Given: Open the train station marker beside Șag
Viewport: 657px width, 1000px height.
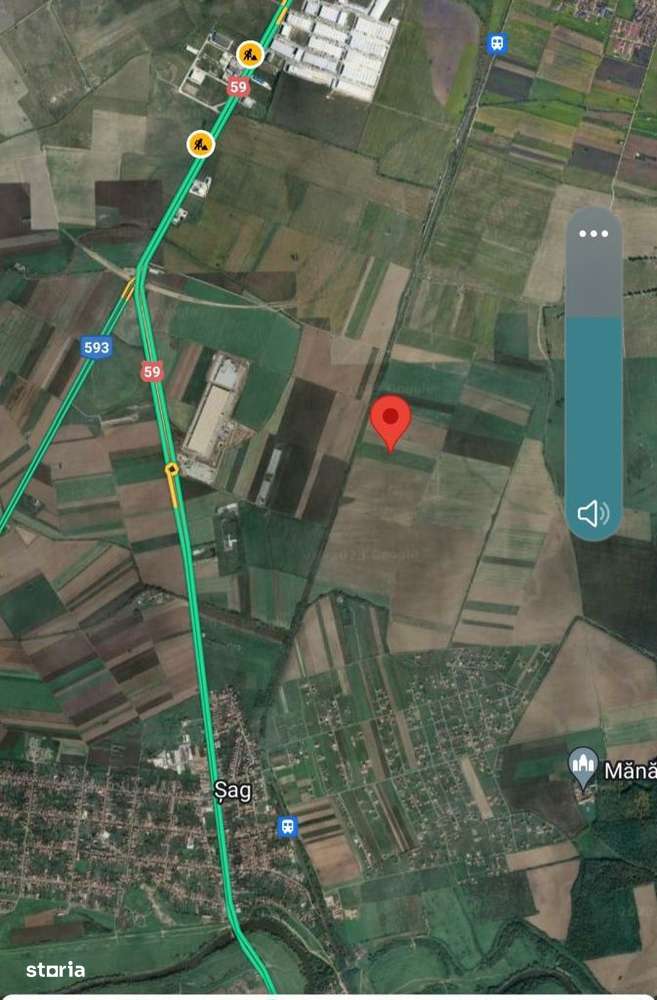Looking at the screenshot, I should (x=287, y=826).
